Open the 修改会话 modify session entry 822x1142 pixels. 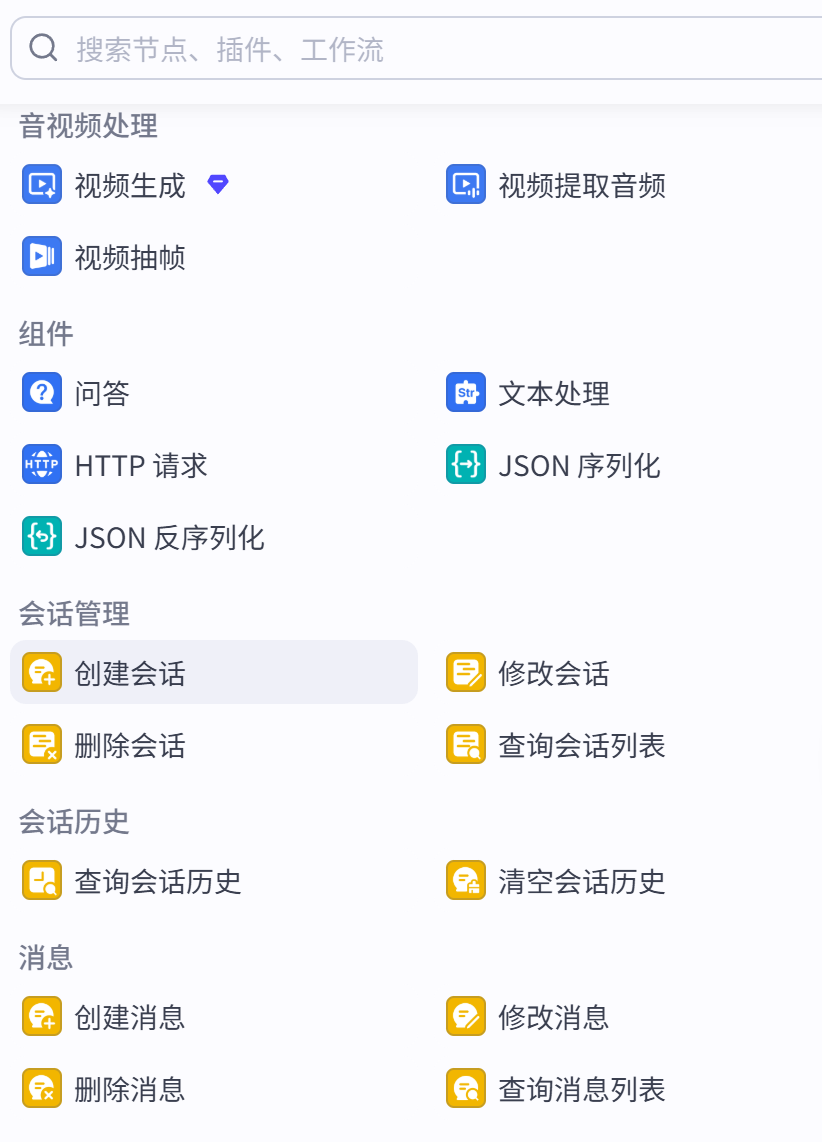[525, 673]
